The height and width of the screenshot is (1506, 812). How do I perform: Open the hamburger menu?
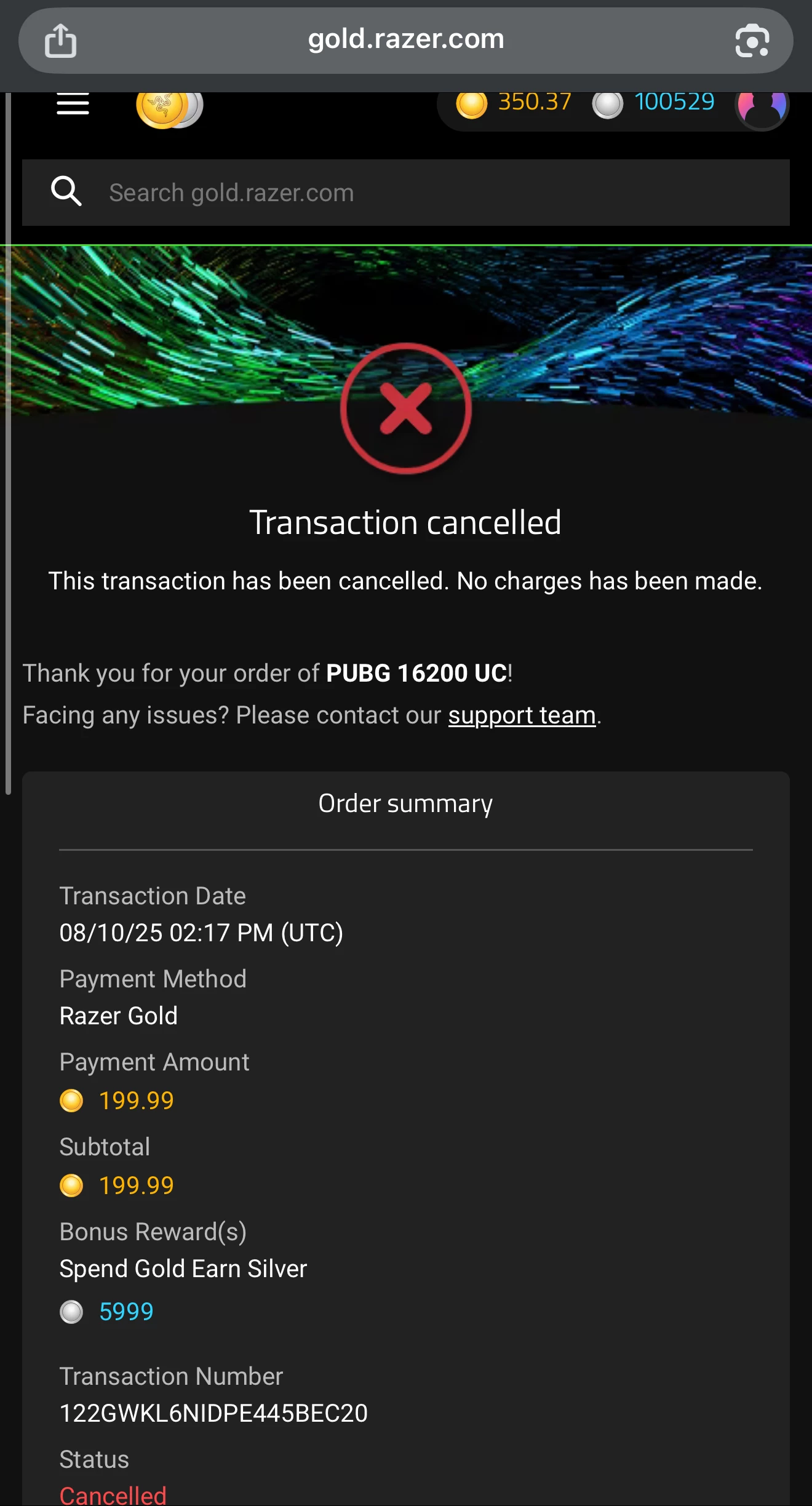click(x=73, y=104)
